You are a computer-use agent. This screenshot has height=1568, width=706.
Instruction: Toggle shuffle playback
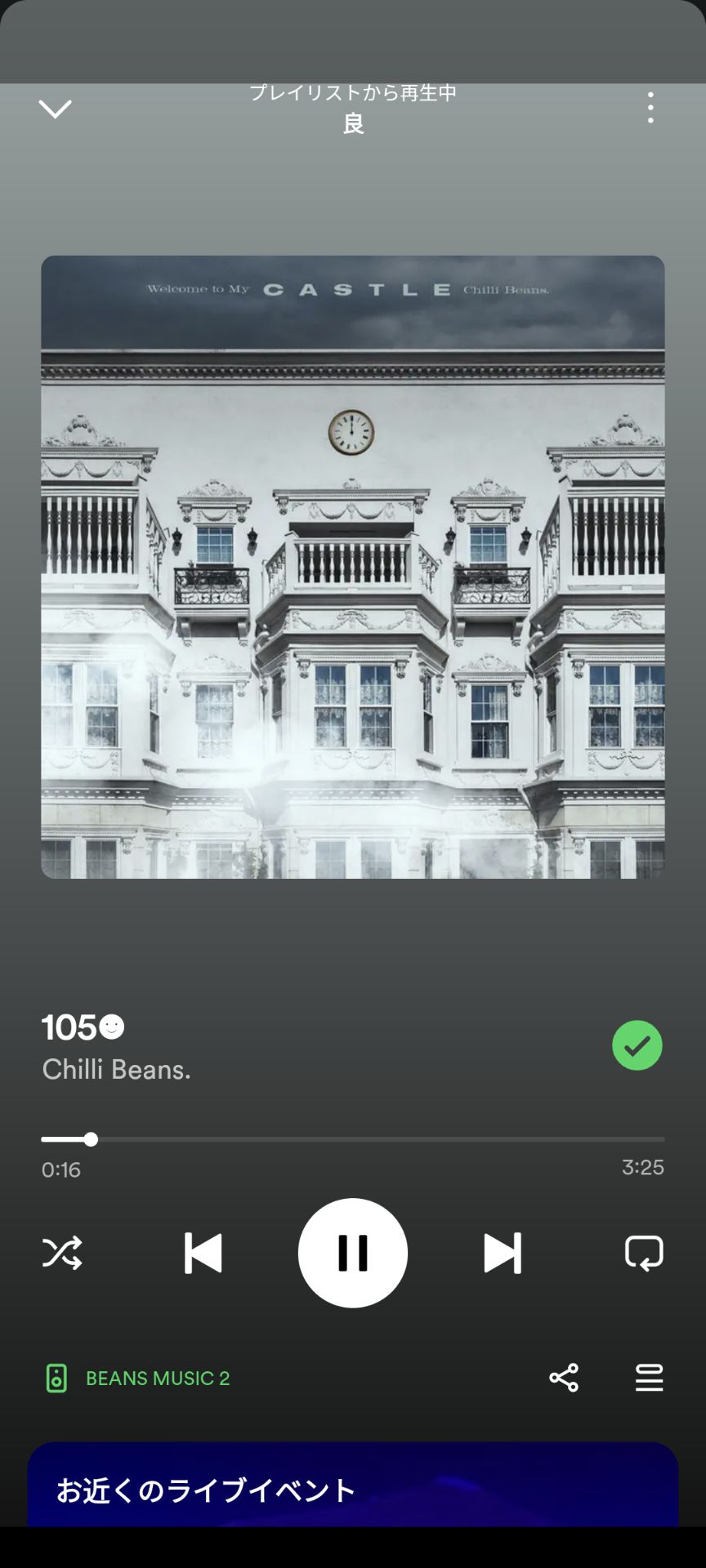pos(62,1253)
